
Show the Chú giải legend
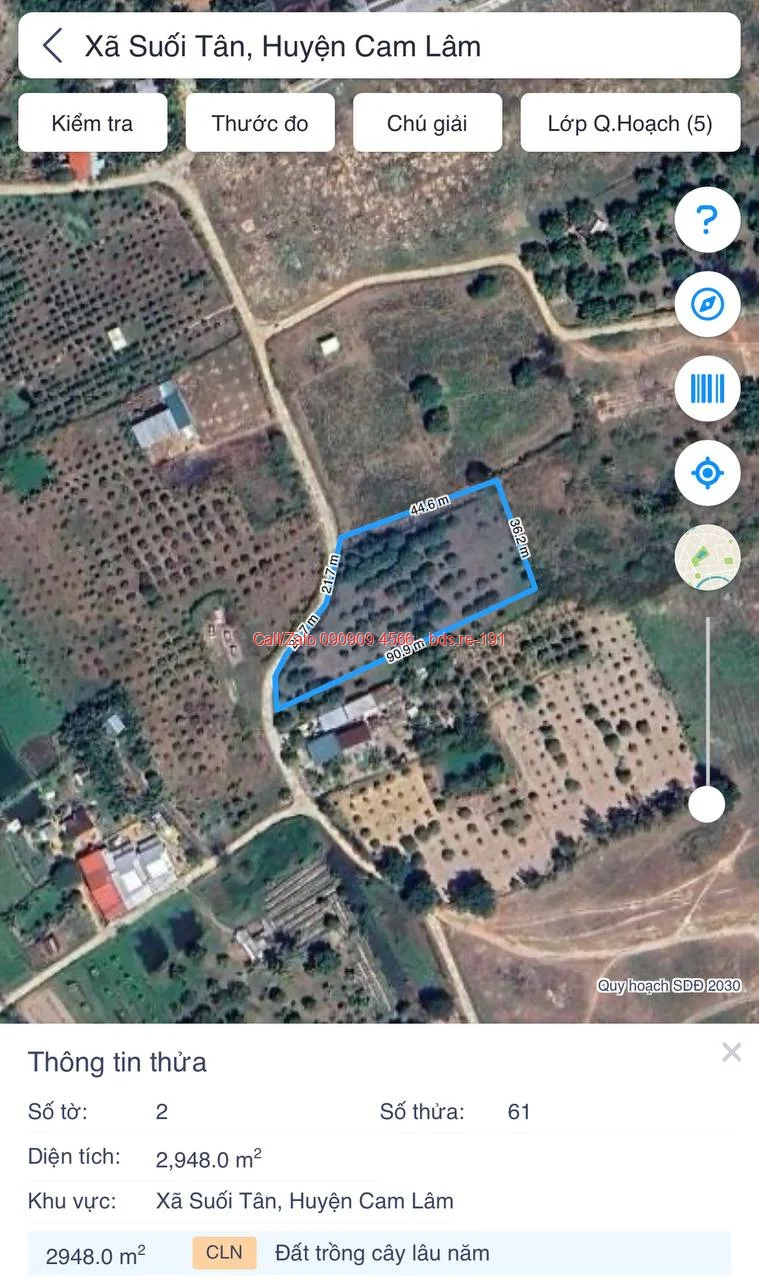pos(427,123)
